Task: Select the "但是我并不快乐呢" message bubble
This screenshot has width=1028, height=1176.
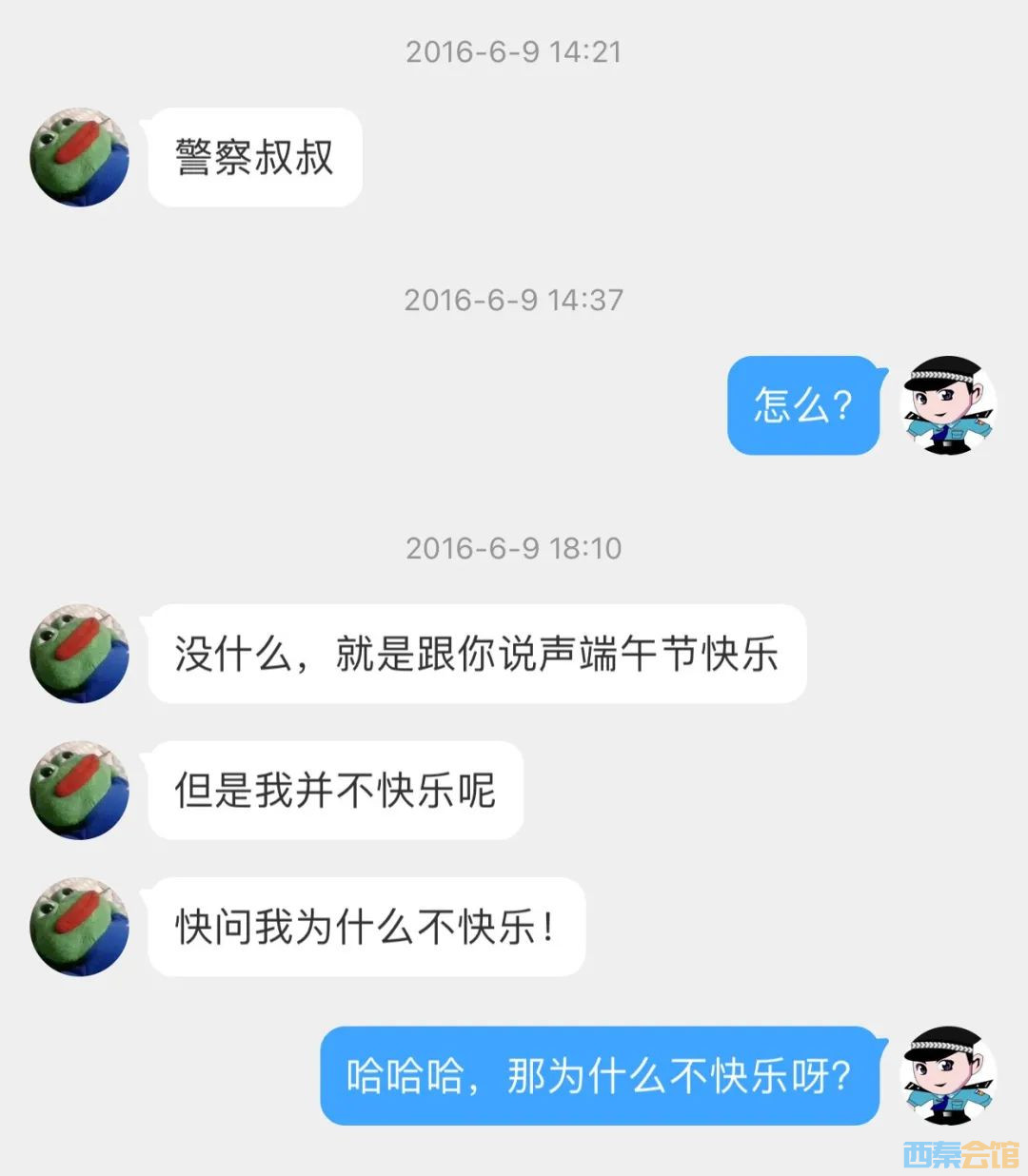Action: 338,792
